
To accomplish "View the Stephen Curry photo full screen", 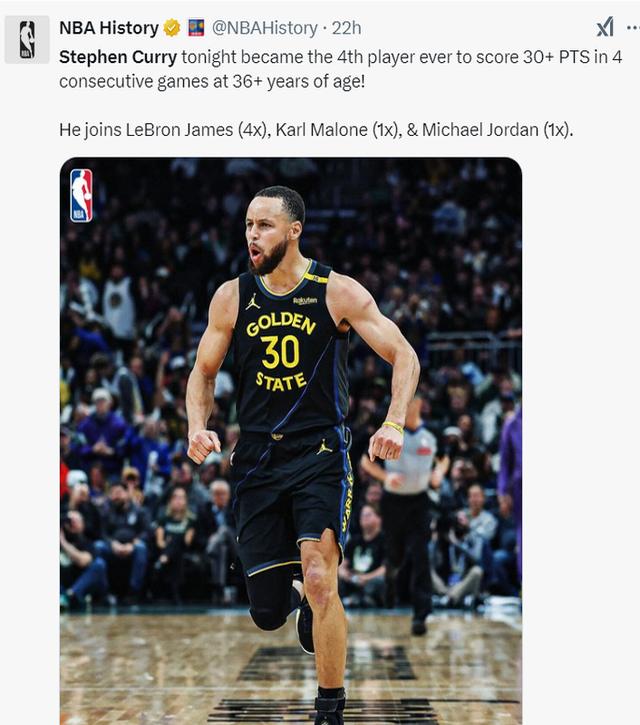I will coord(290,440).
